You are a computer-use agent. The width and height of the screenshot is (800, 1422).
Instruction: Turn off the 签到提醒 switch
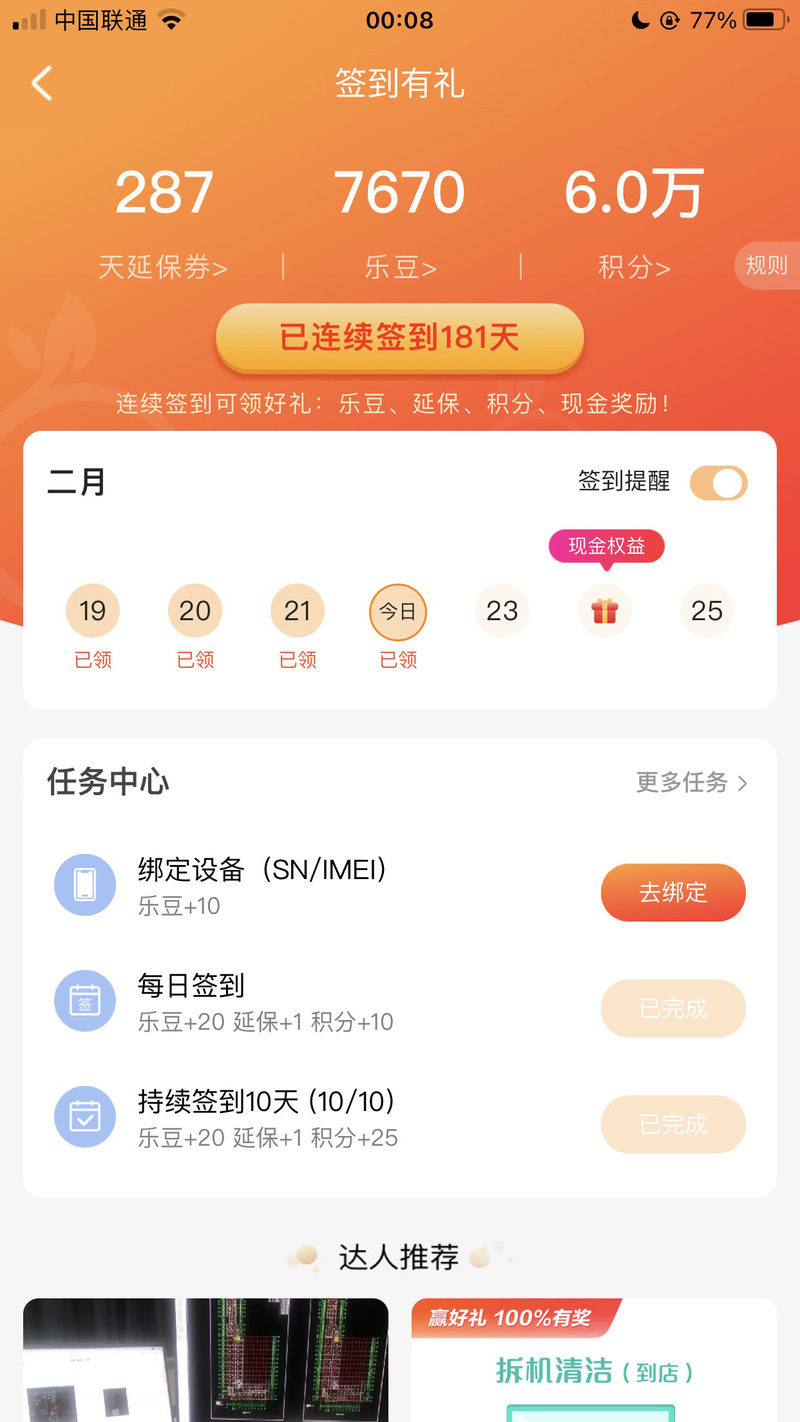point(718,483)
